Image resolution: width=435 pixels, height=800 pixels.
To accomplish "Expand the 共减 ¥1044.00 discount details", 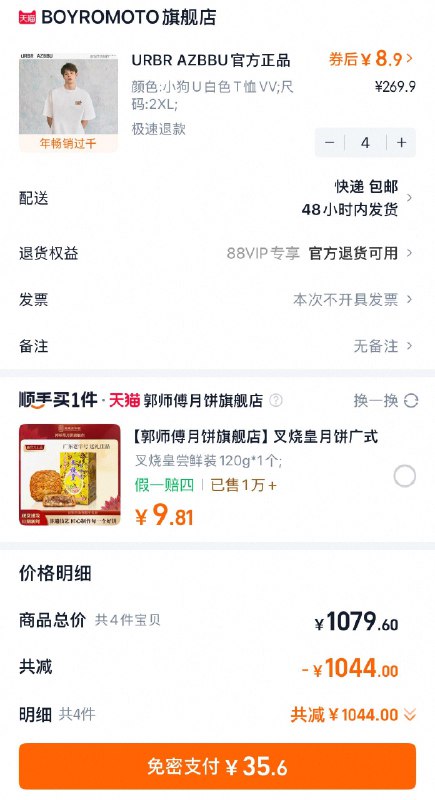I will [x=353, y=714].
